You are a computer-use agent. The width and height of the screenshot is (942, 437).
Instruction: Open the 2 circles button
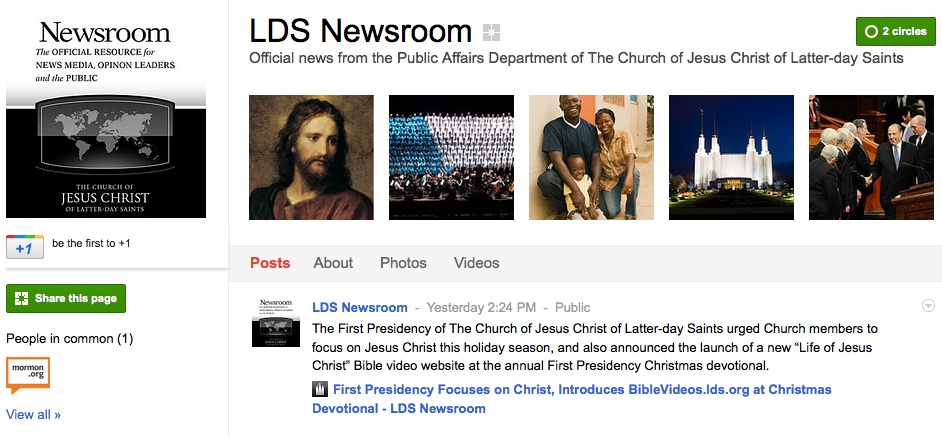point(895,31)
